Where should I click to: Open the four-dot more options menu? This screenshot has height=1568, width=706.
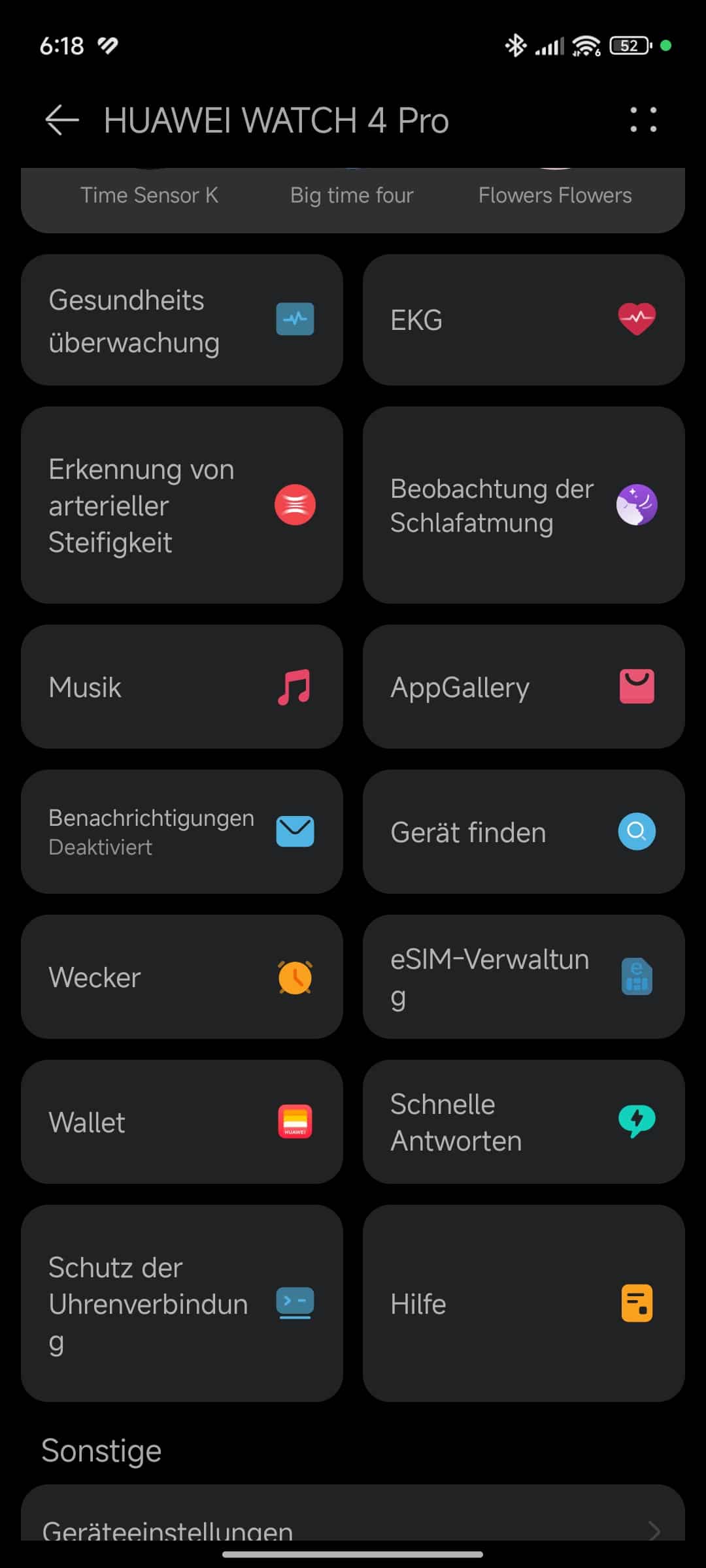point(643,120)
